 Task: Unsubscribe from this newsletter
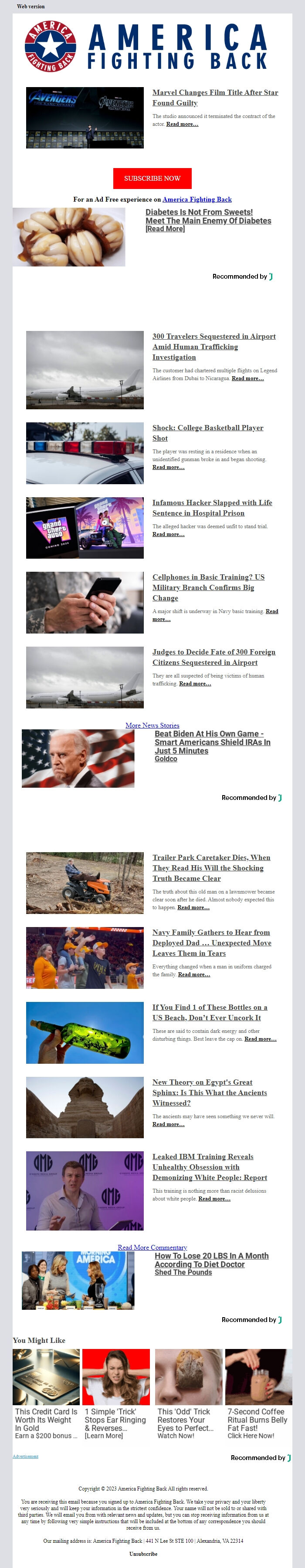pyautogui.click(x=143, y=1553)
